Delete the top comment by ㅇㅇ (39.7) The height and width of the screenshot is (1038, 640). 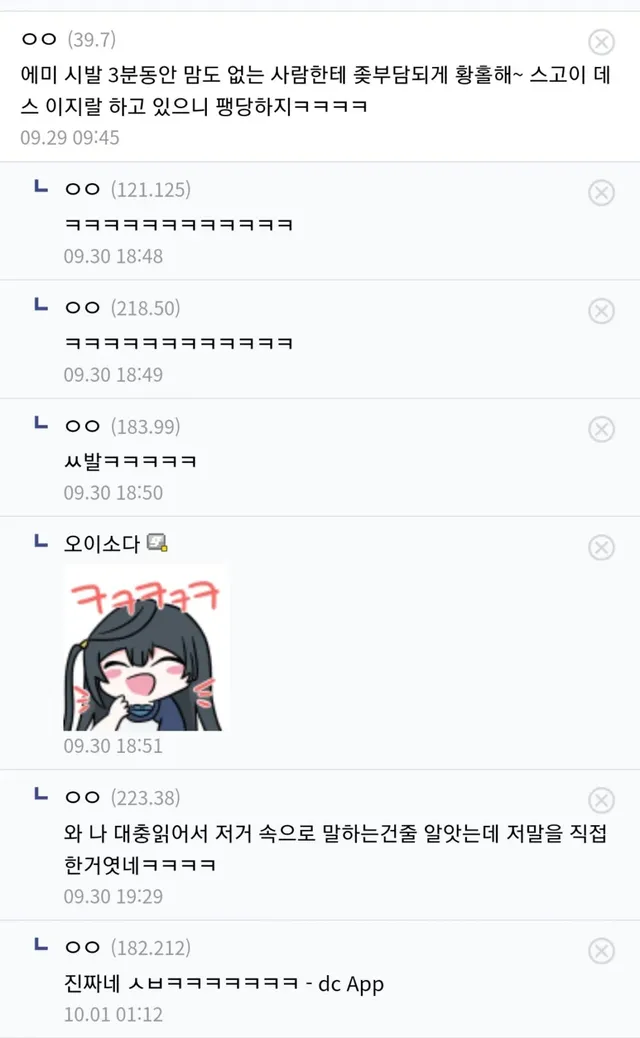click(x=601, y=42)
